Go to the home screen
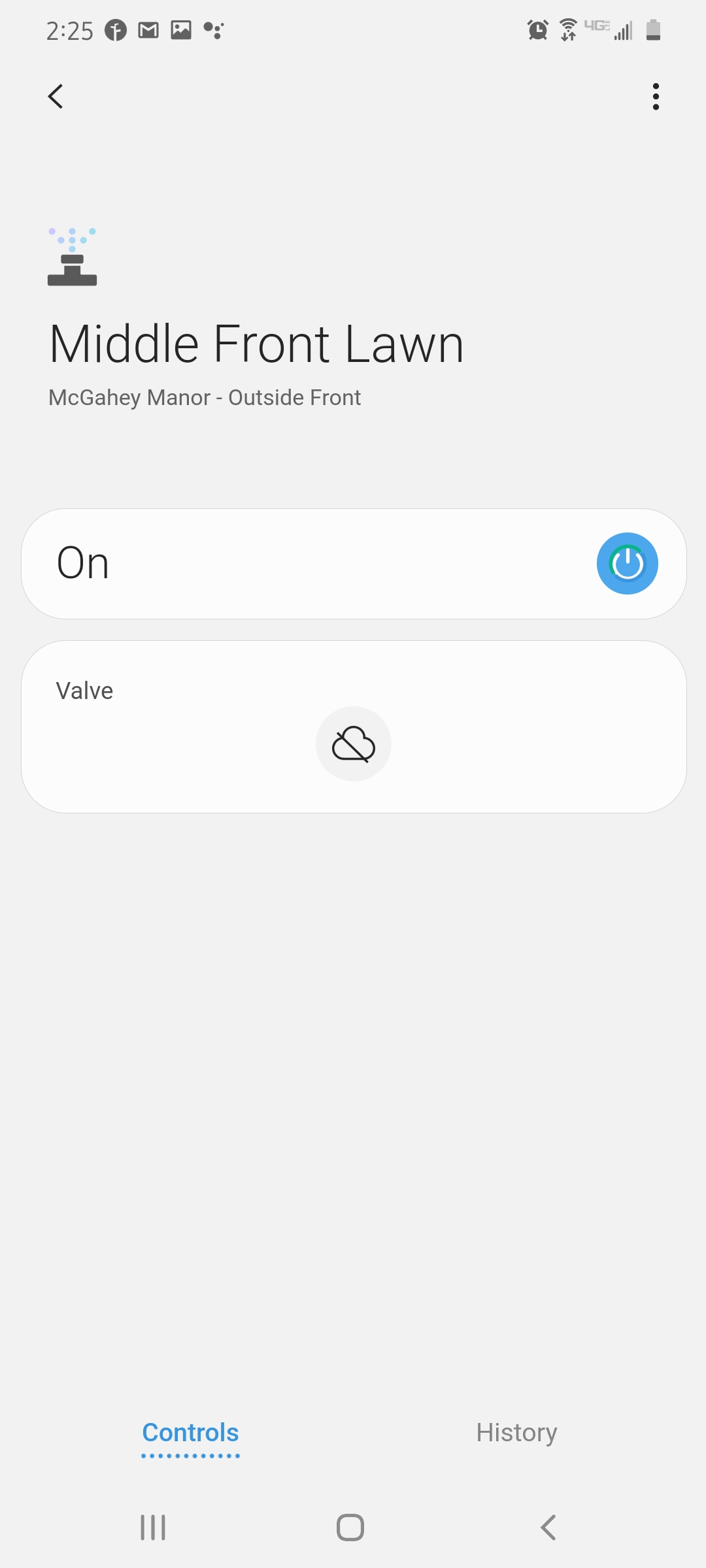 tap(350, 1527)
